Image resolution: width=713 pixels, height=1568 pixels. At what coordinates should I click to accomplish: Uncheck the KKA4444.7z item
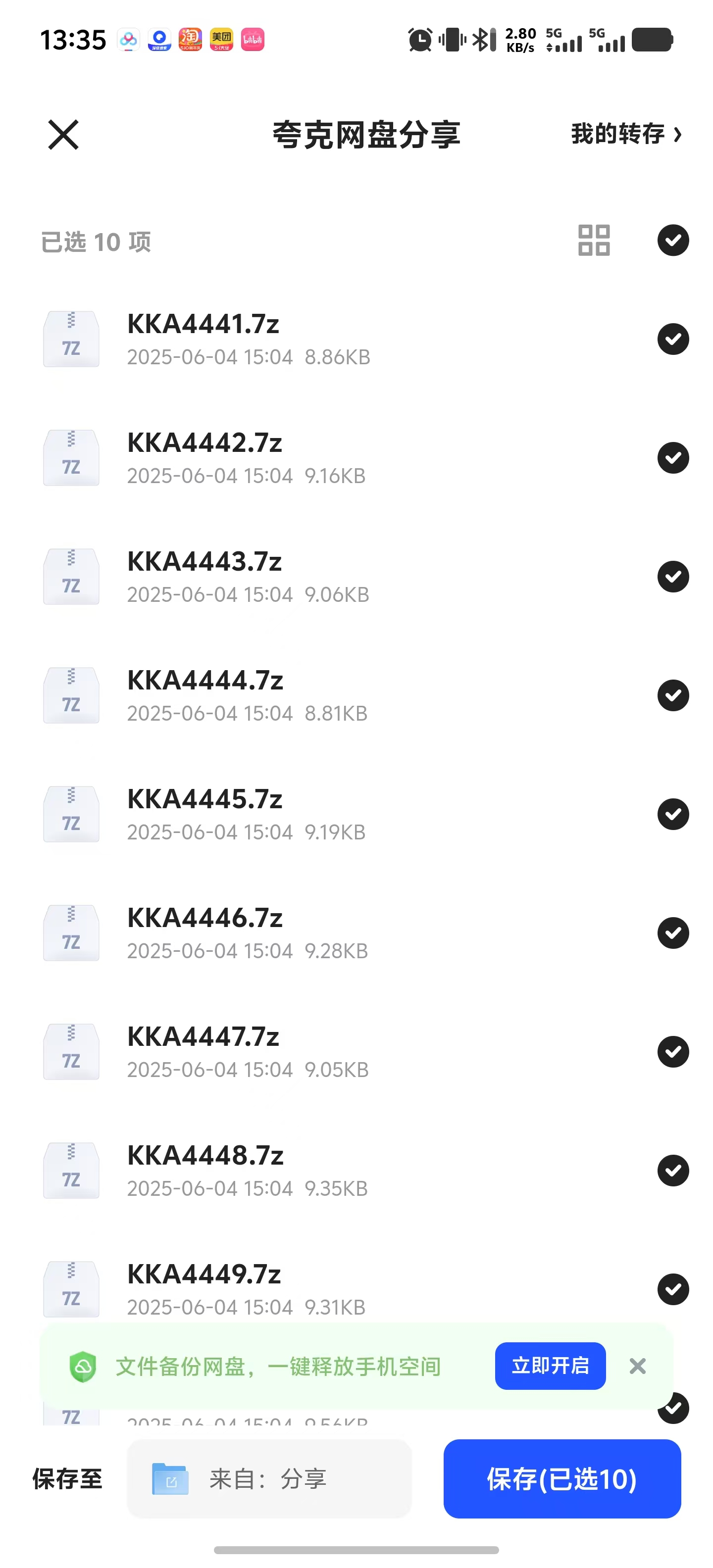673,695
